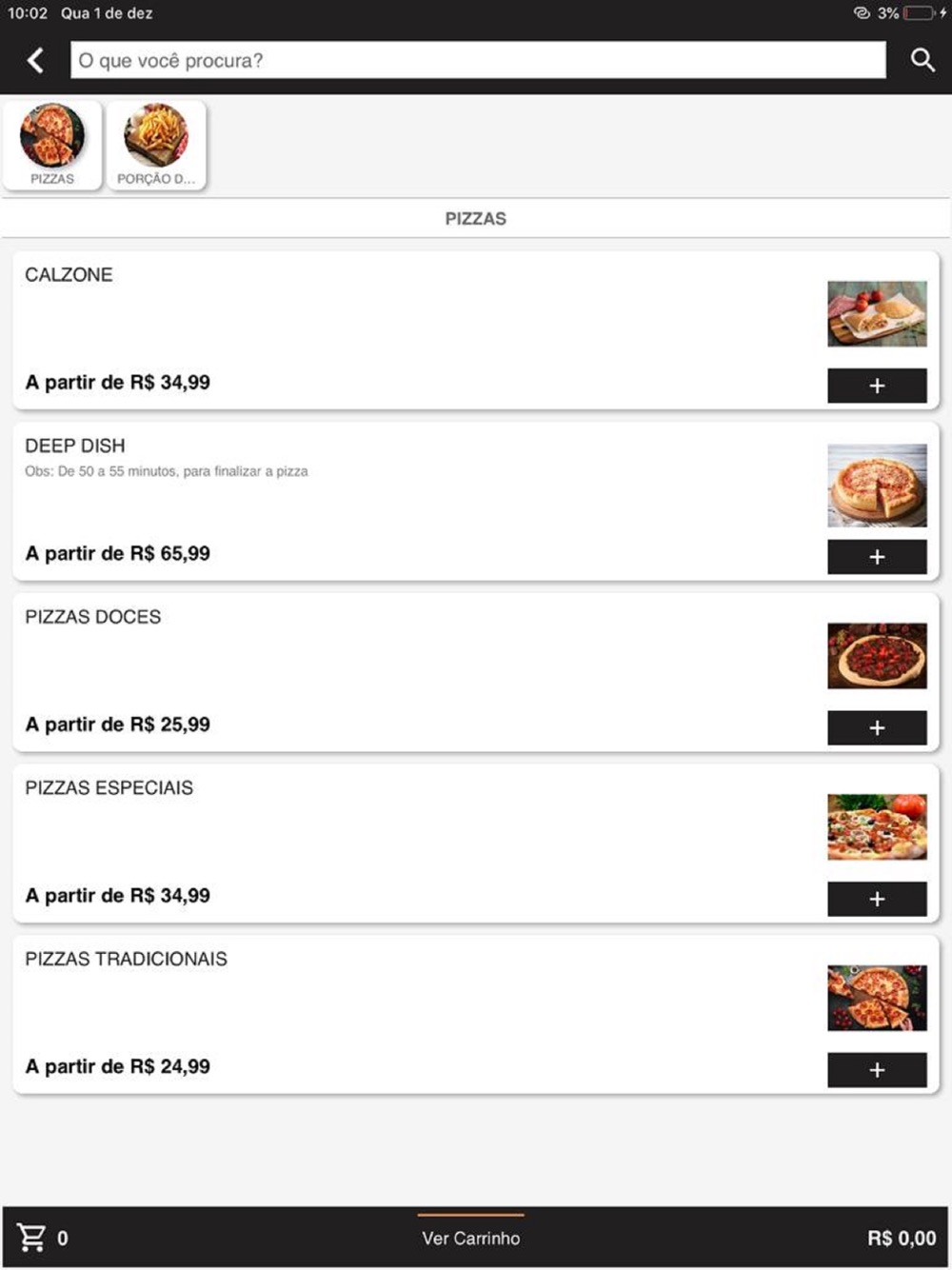This screenshot has height=1270, width=952.
Task: Go back using the top arrow
Action: [x=36, y=61]
